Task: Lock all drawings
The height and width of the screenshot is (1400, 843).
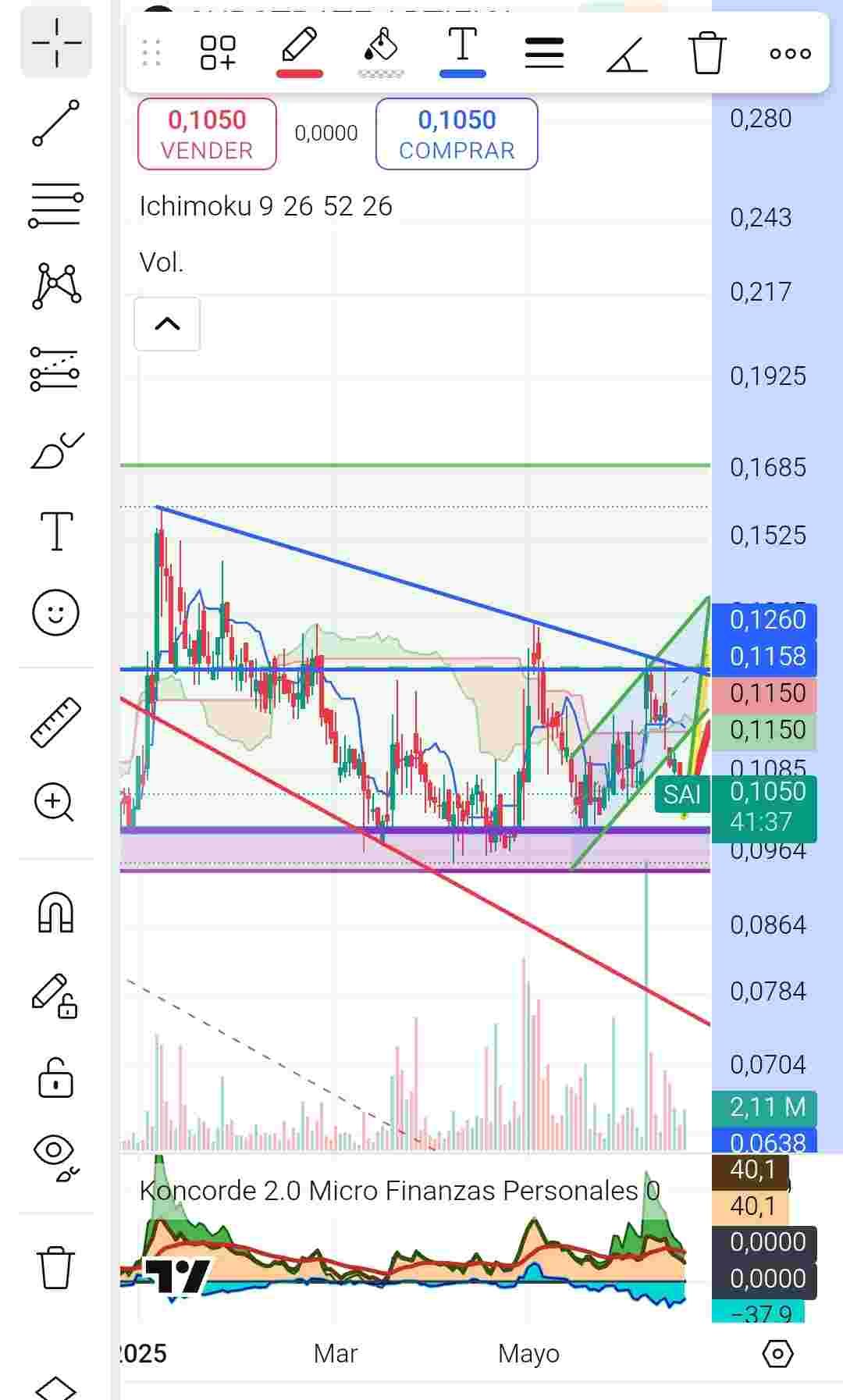Action: 56,1078
